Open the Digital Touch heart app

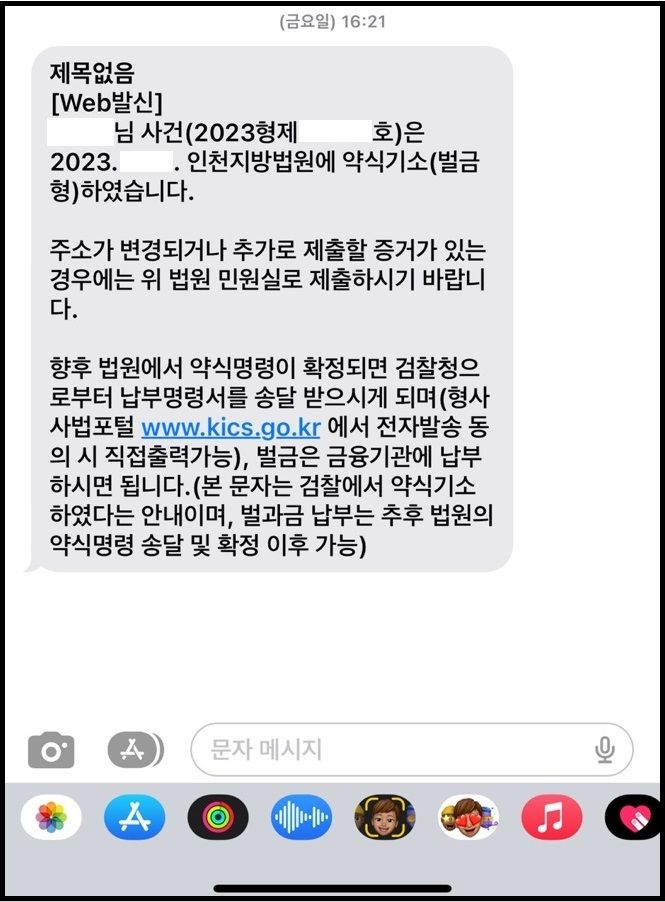tap(633, 818)
